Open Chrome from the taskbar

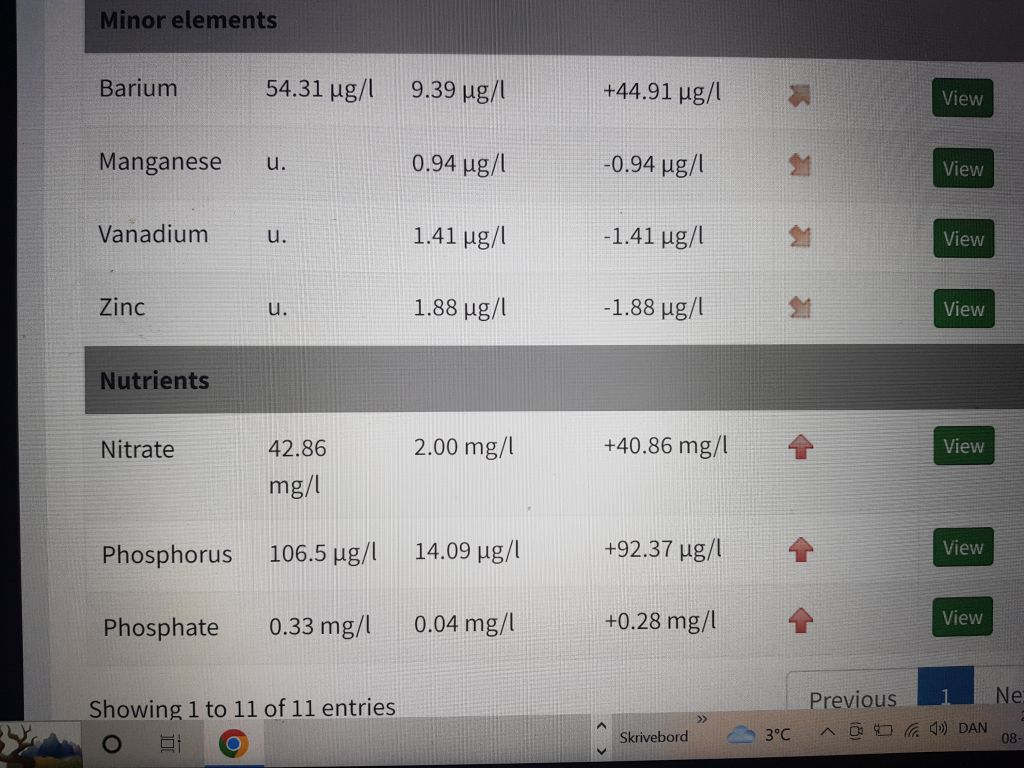point(233,744)
